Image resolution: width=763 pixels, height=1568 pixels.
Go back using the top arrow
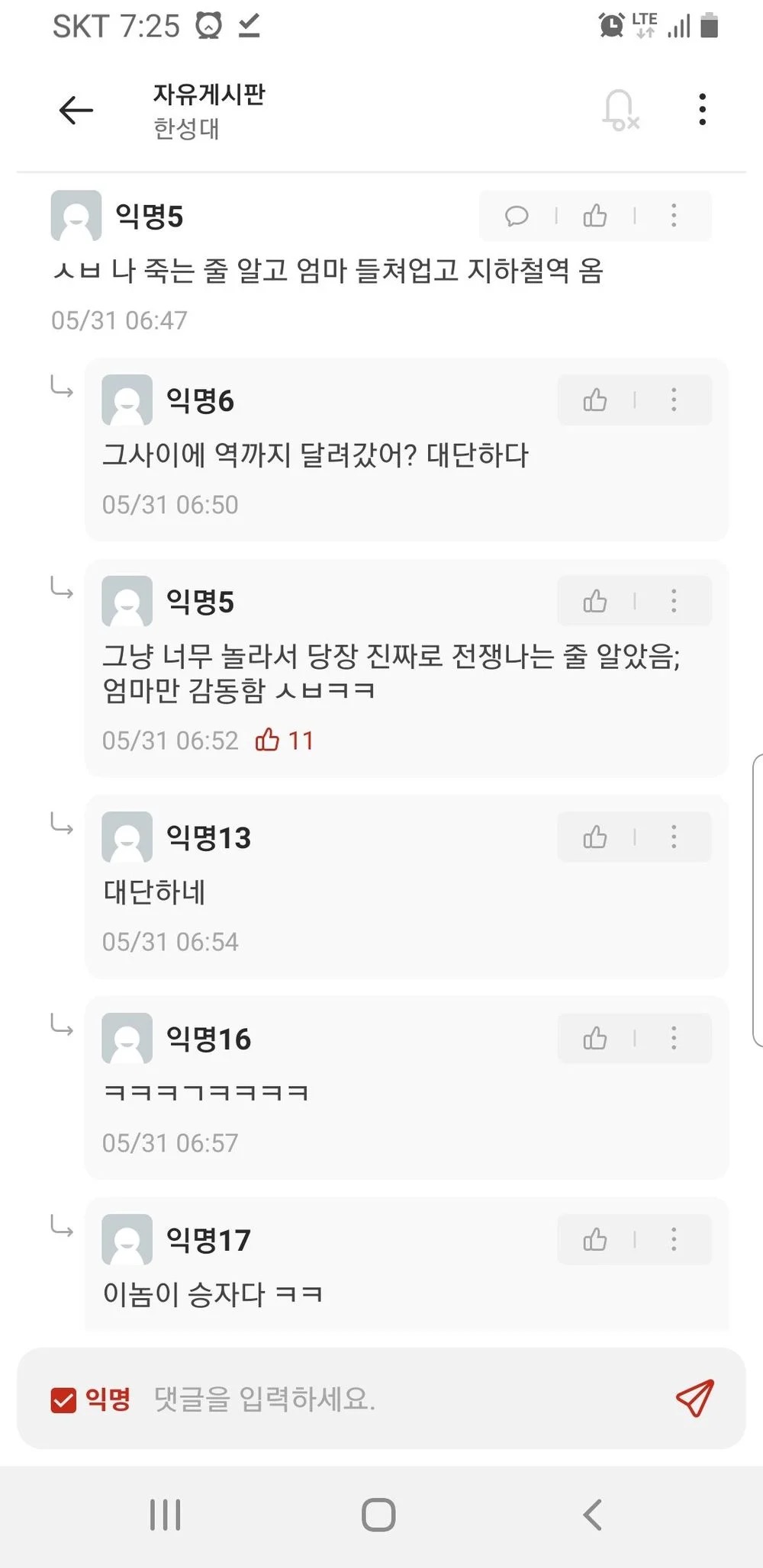tap(76, 111)
